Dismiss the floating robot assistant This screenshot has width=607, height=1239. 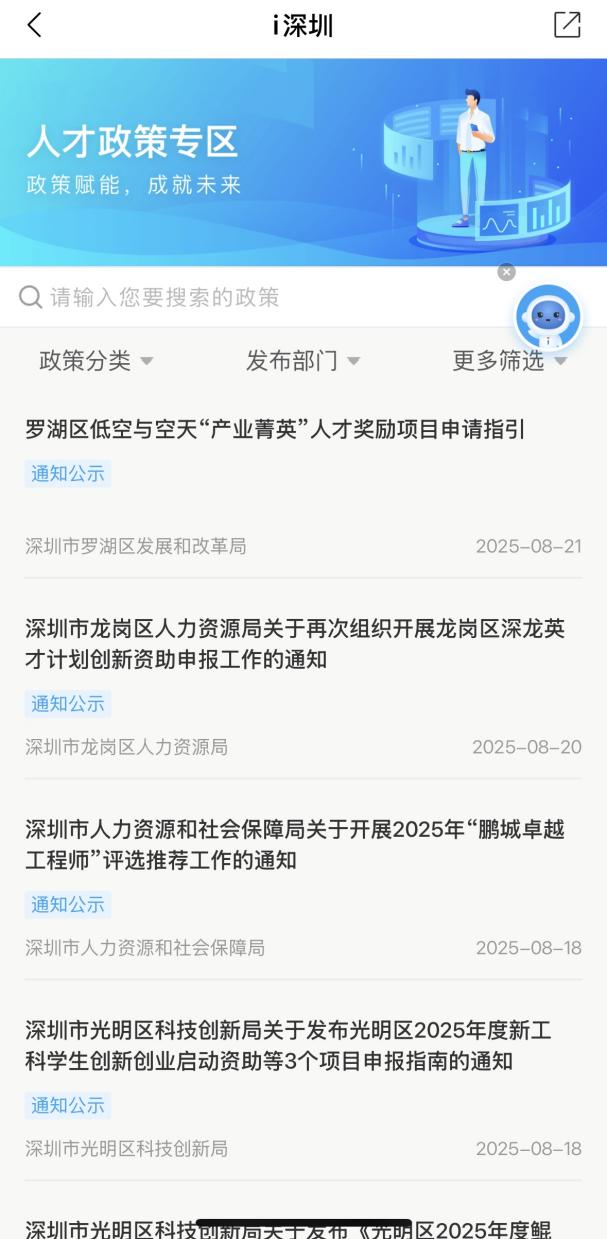pyautogui.click(x=507, y=272)
